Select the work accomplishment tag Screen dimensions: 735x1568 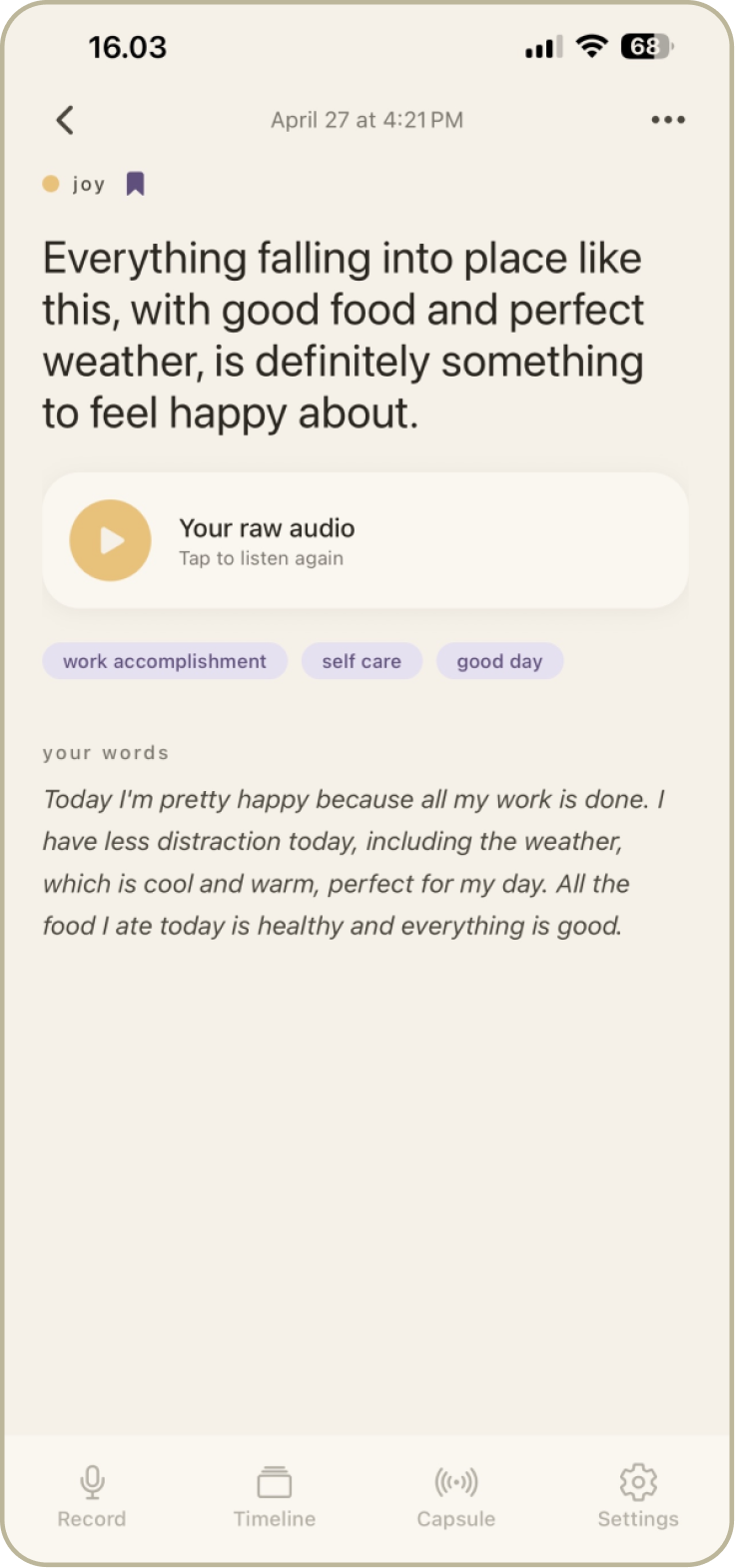click(x=165, y=661)
